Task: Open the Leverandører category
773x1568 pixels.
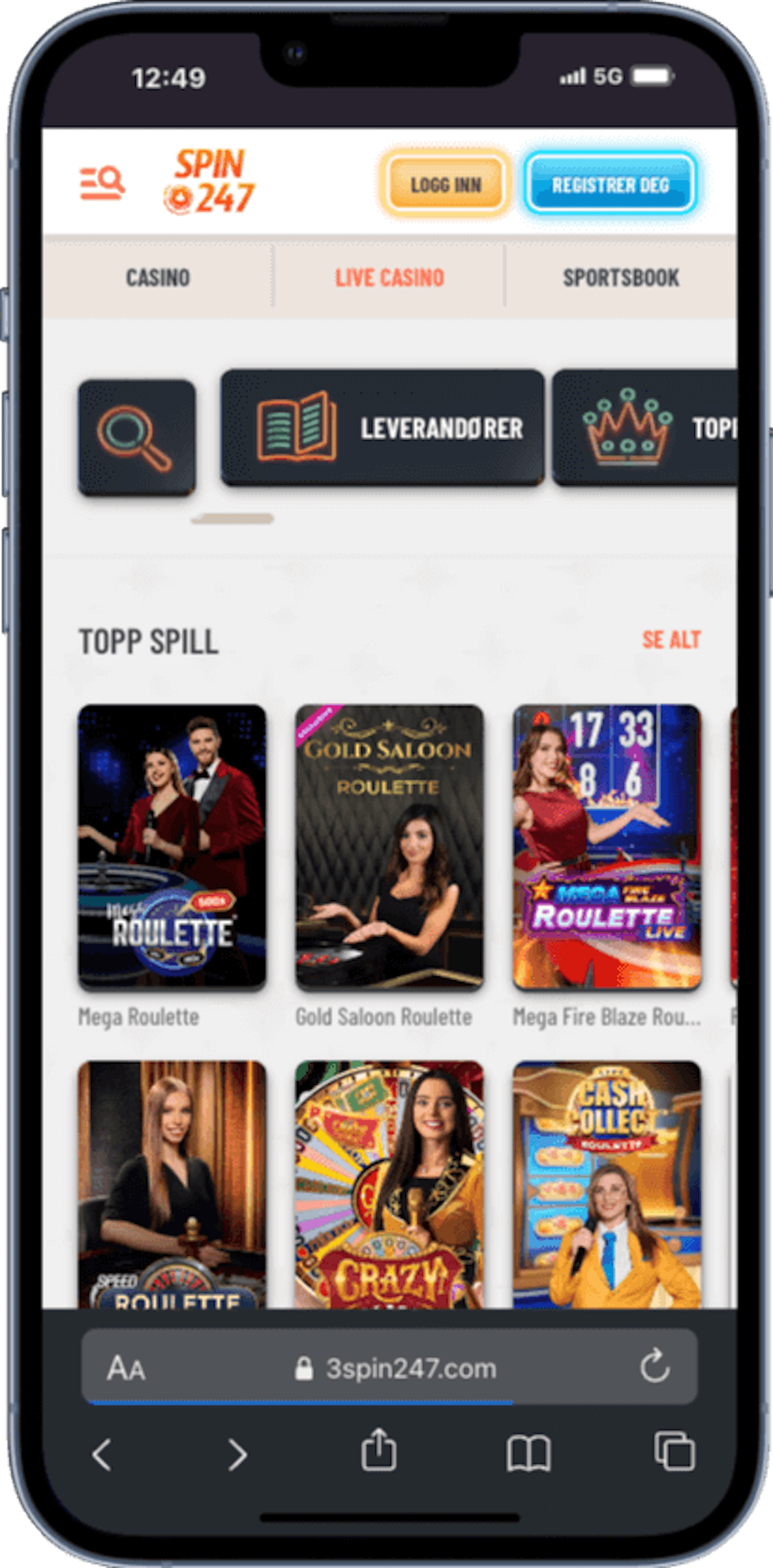Action: [x=382, y=427]
